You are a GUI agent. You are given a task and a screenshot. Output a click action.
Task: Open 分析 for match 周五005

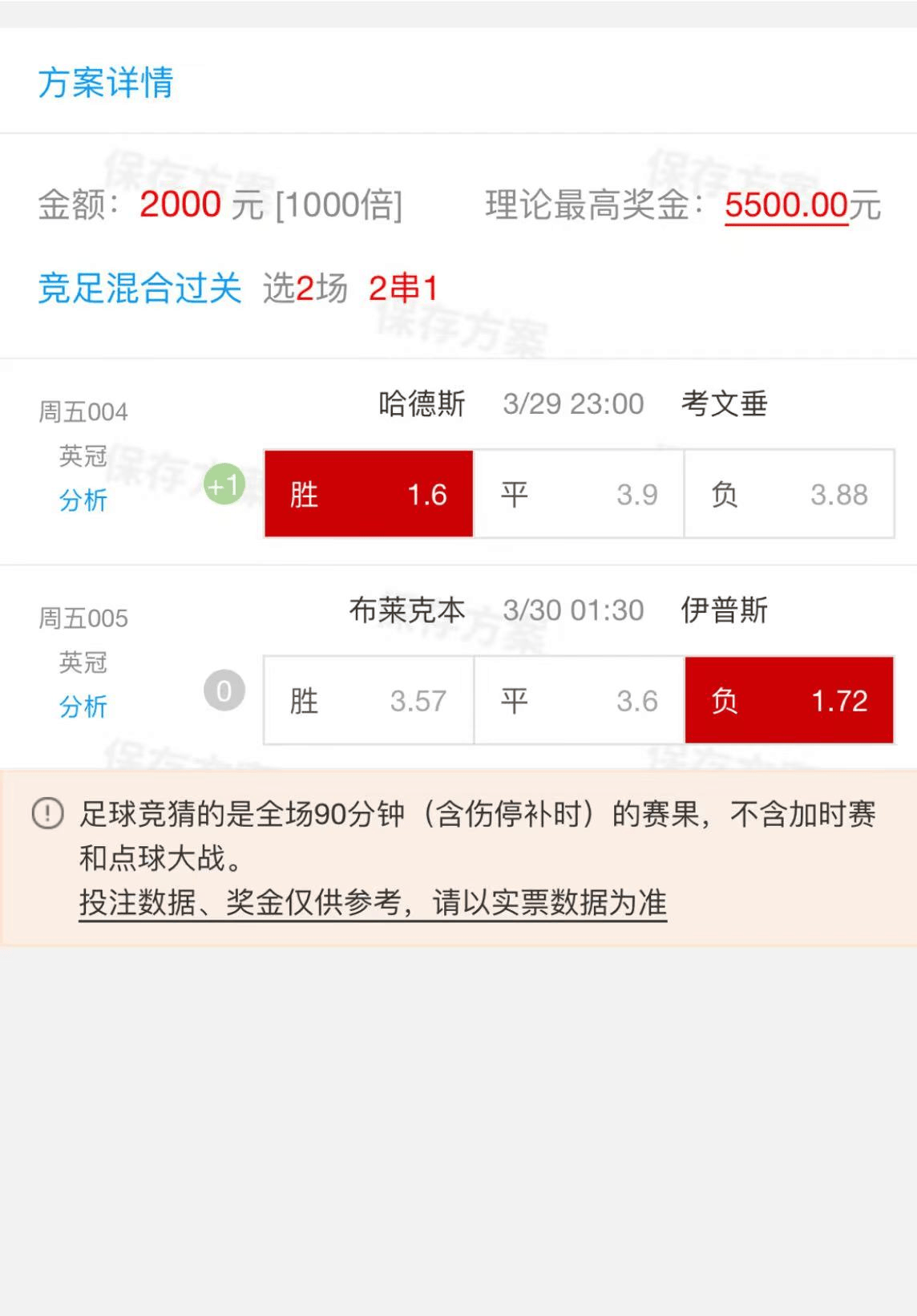[83, 707]
